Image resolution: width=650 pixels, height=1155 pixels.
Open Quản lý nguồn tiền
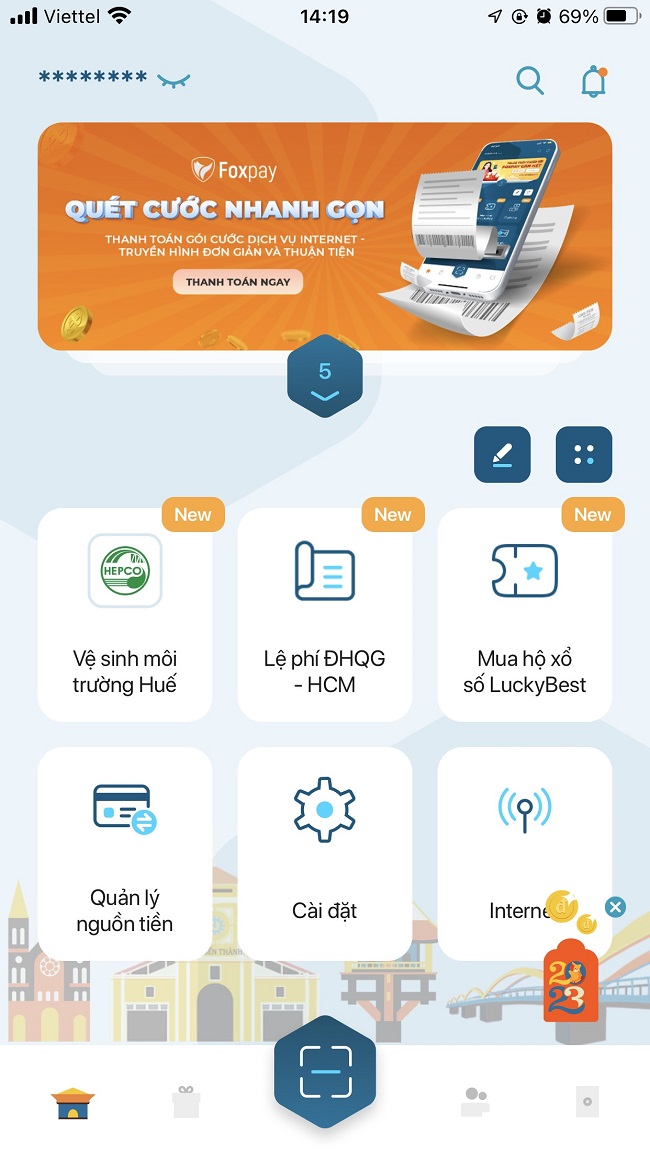tap(125, 853)
